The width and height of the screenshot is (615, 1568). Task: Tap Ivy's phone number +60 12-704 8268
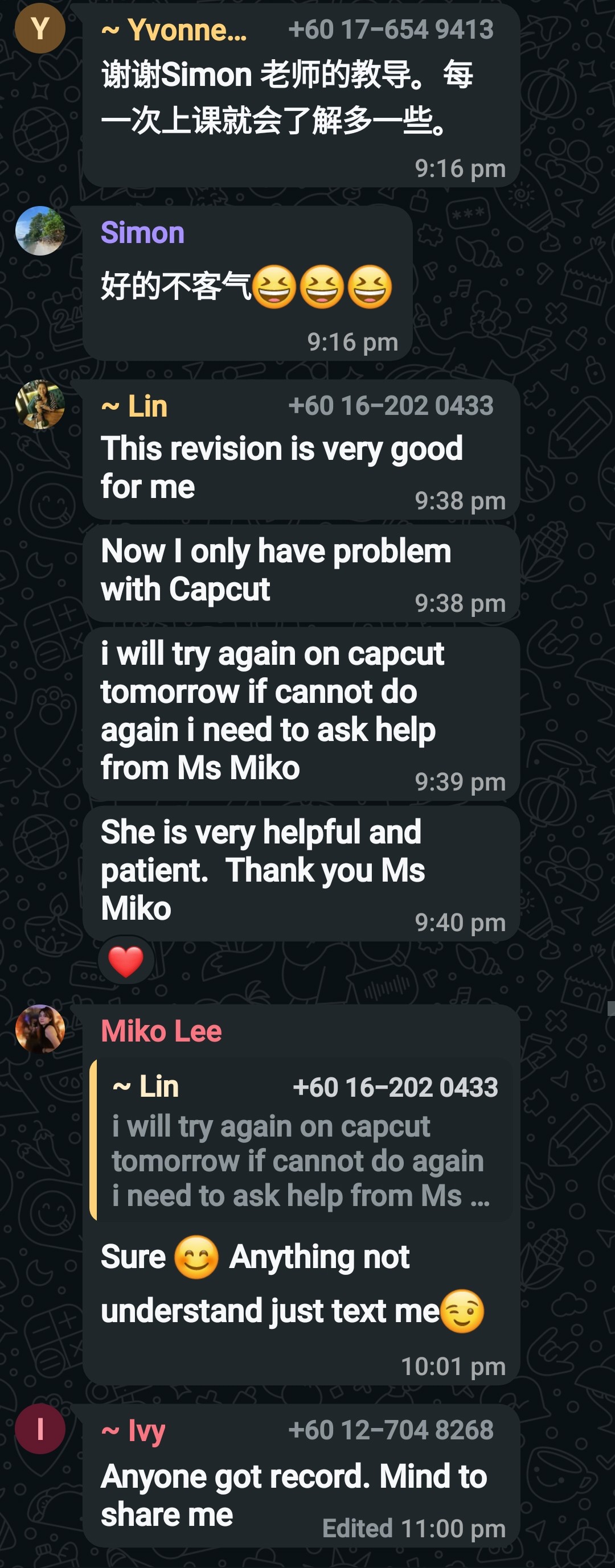390,1430
